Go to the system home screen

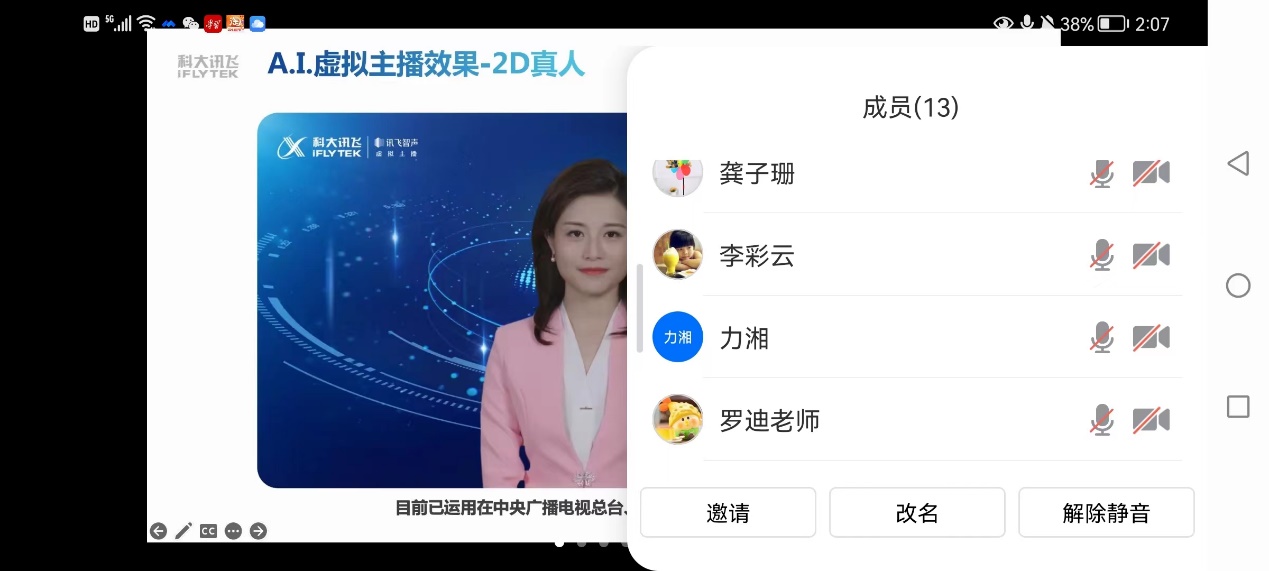click(x=1238, y=286)
